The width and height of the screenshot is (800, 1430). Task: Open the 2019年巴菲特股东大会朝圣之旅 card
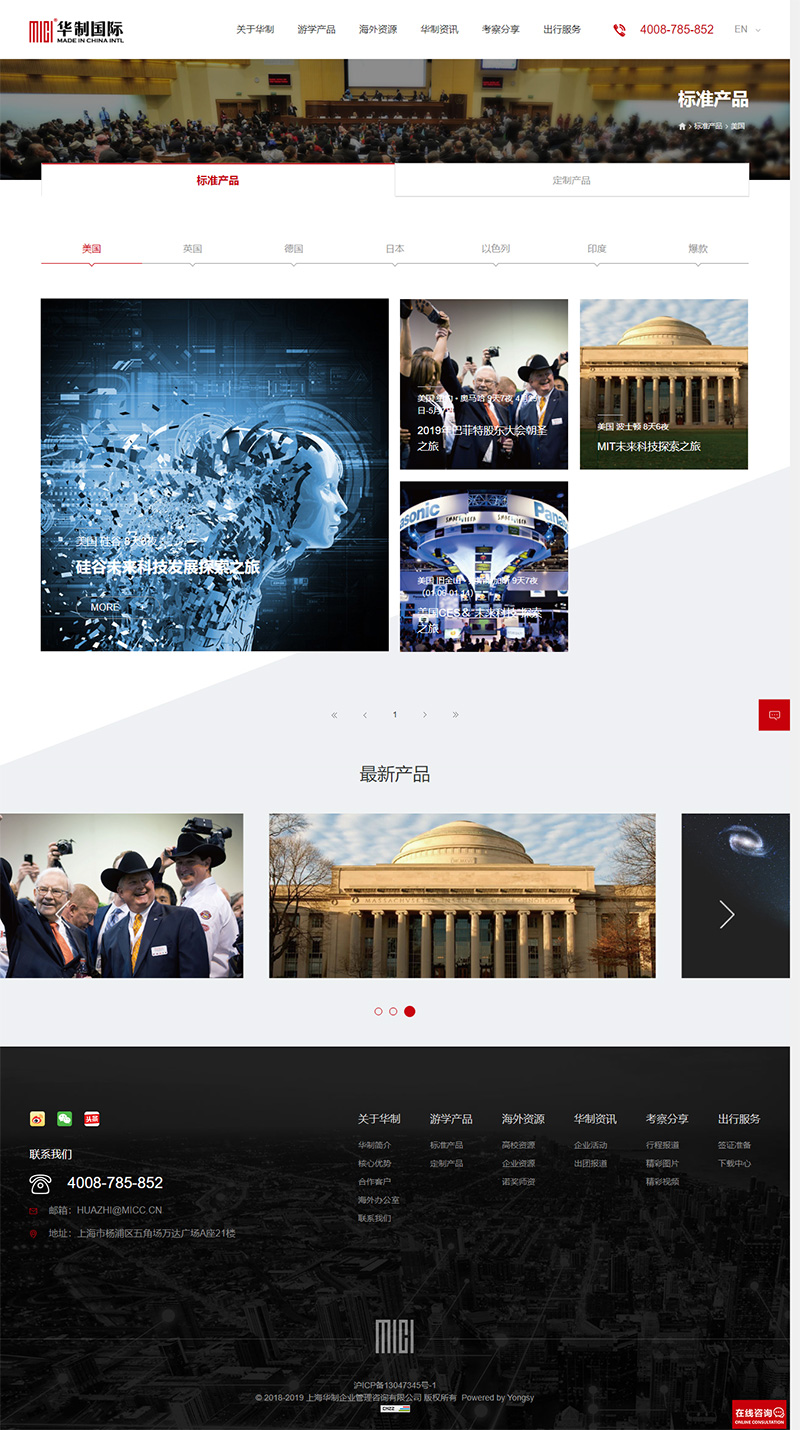(484, 384)
